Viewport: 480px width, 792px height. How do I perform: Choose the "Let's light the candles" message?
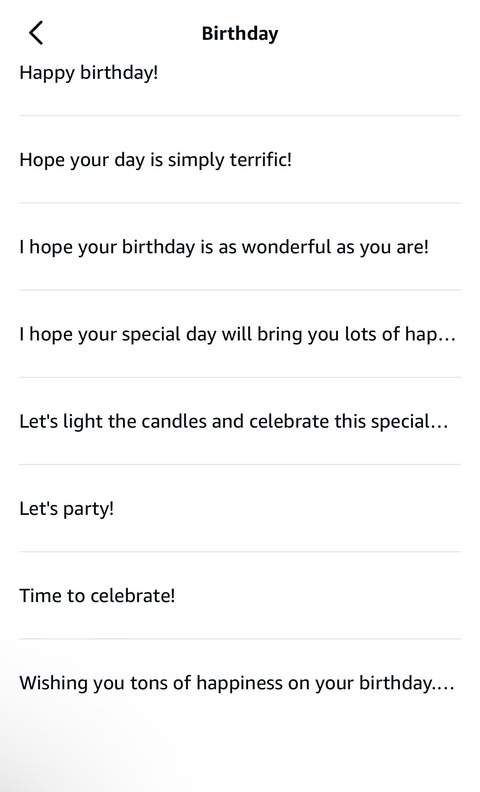pos(240,421)
